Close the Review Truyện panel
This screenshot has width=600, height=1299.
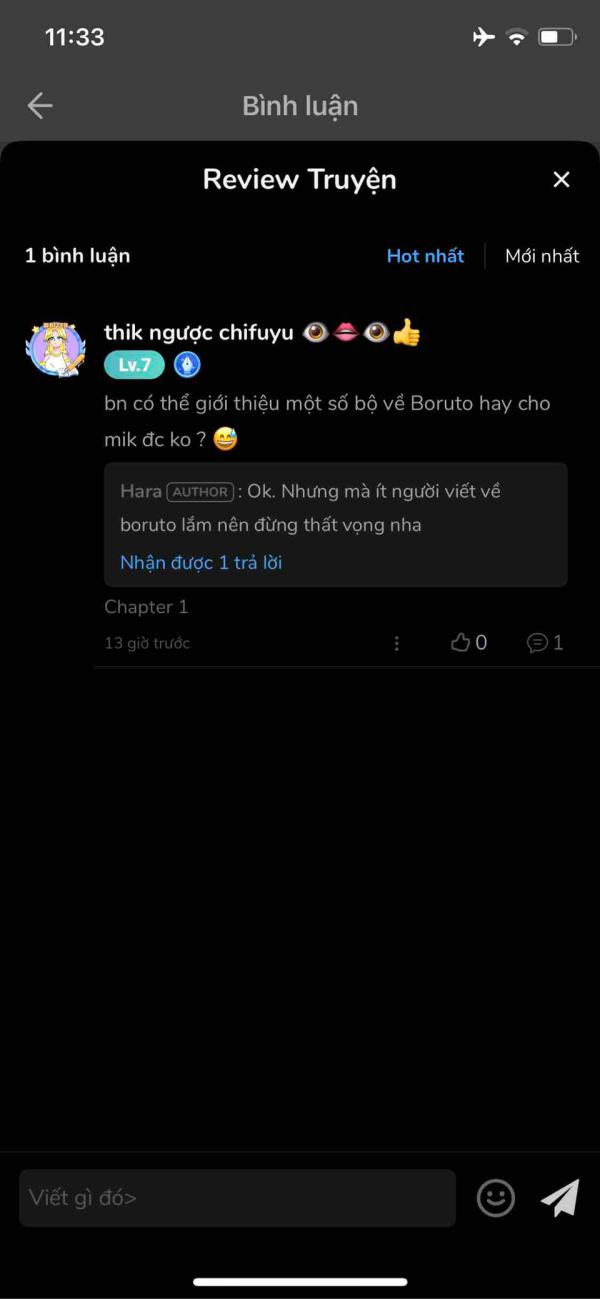click(x=561, y=179)
